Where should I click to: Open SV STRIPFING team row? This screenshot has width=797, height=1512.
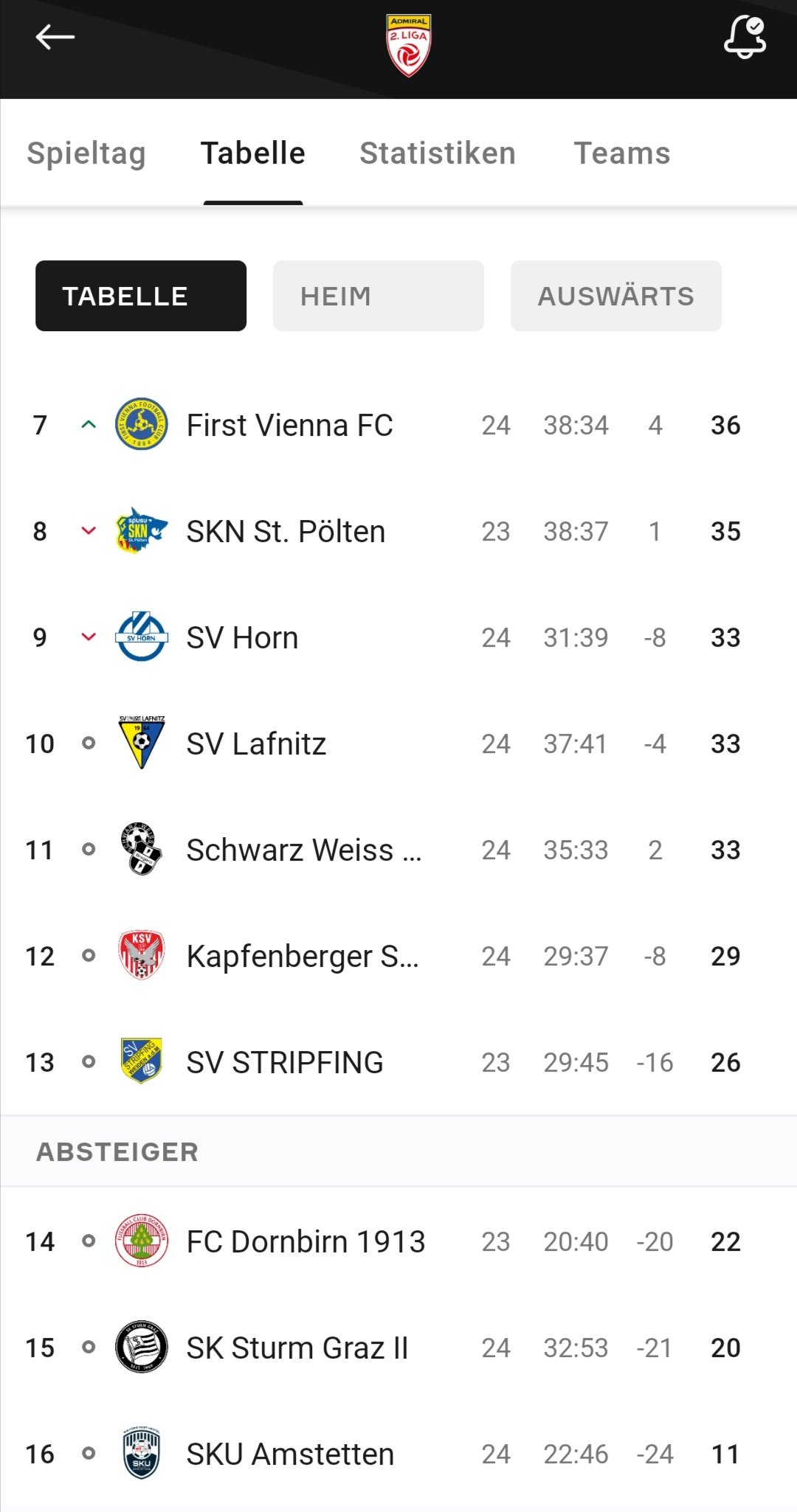coord(398,1062)
